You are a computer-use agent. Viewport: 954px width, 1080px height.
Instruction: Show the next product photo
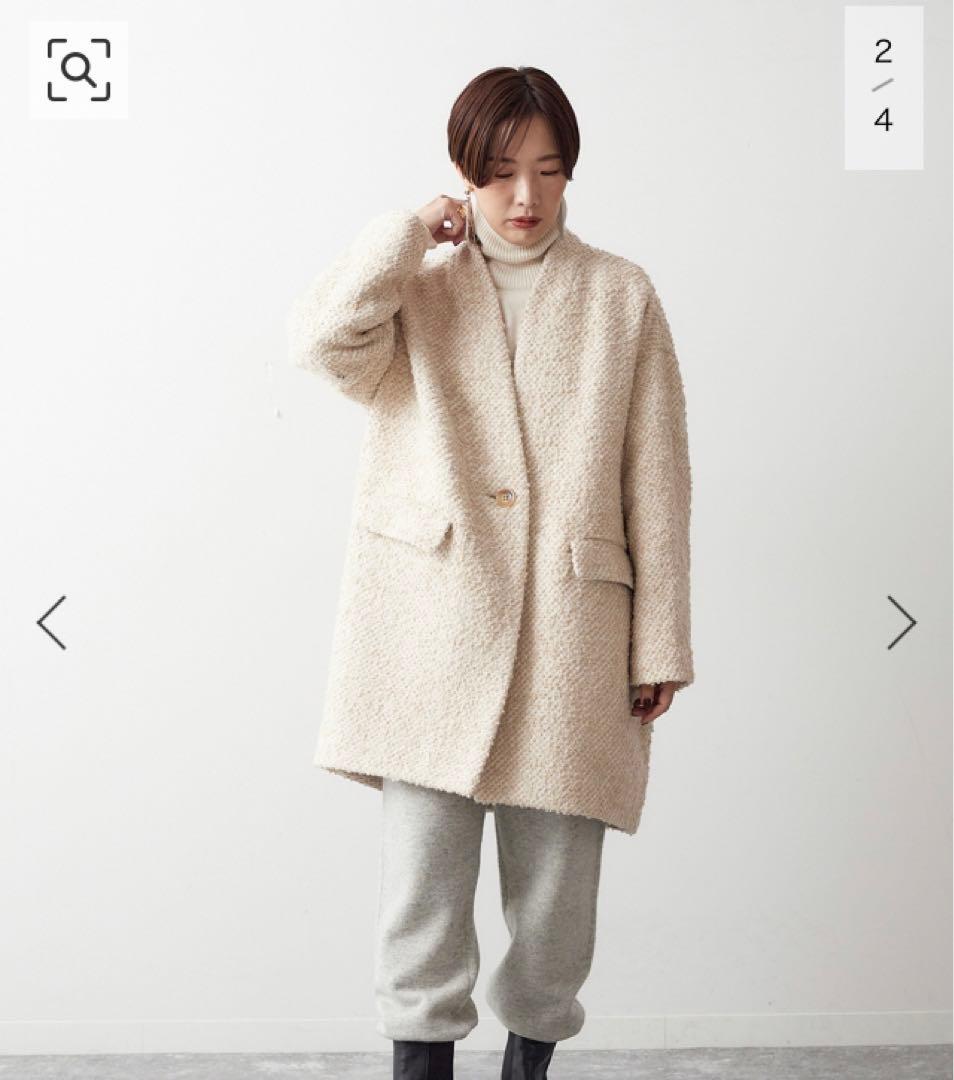(x=900, y=622)
